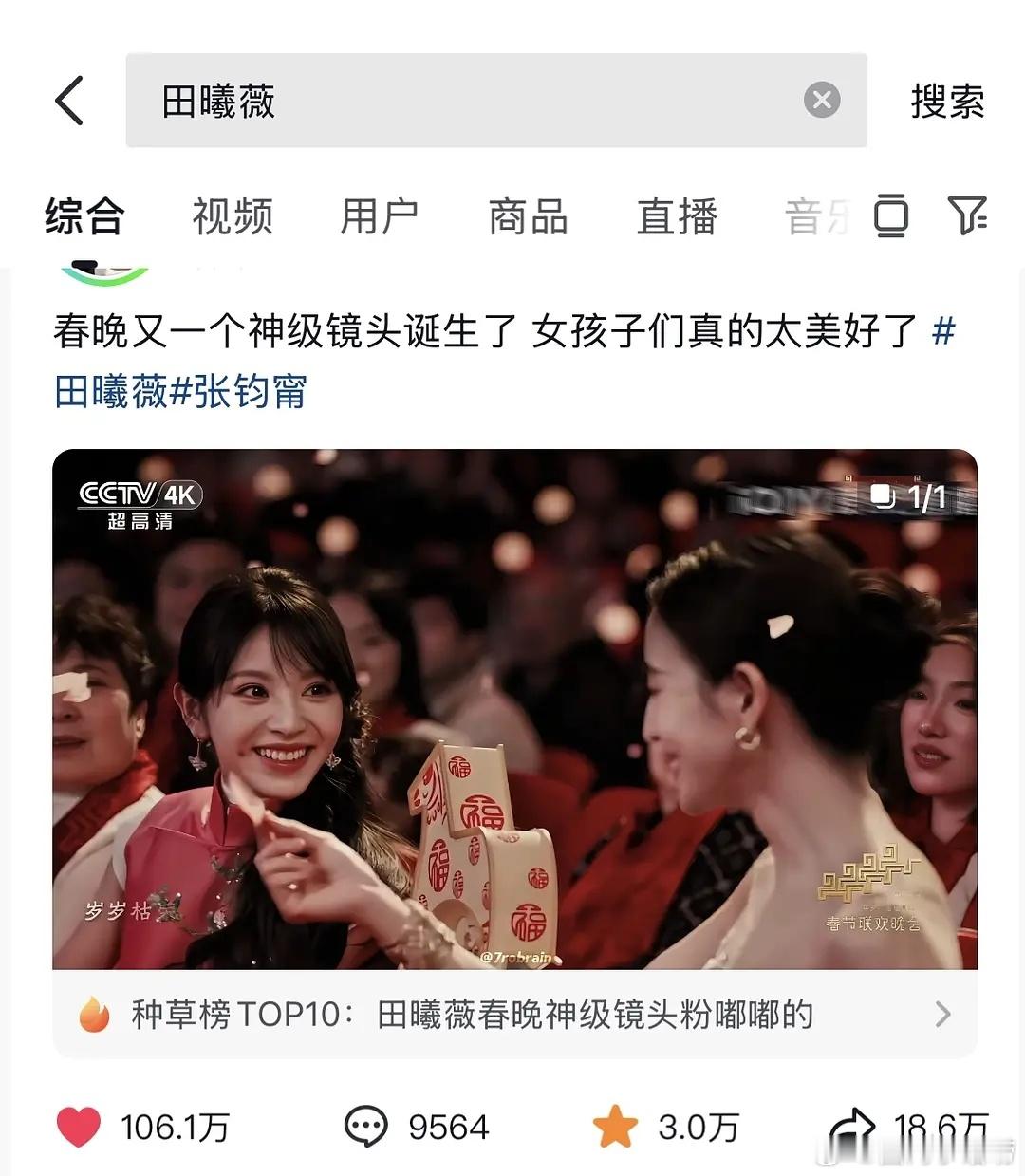Viewport: 1025px width, 1176px height.
Task: Tap the 搜索 search button
Action: pos(946,101)
